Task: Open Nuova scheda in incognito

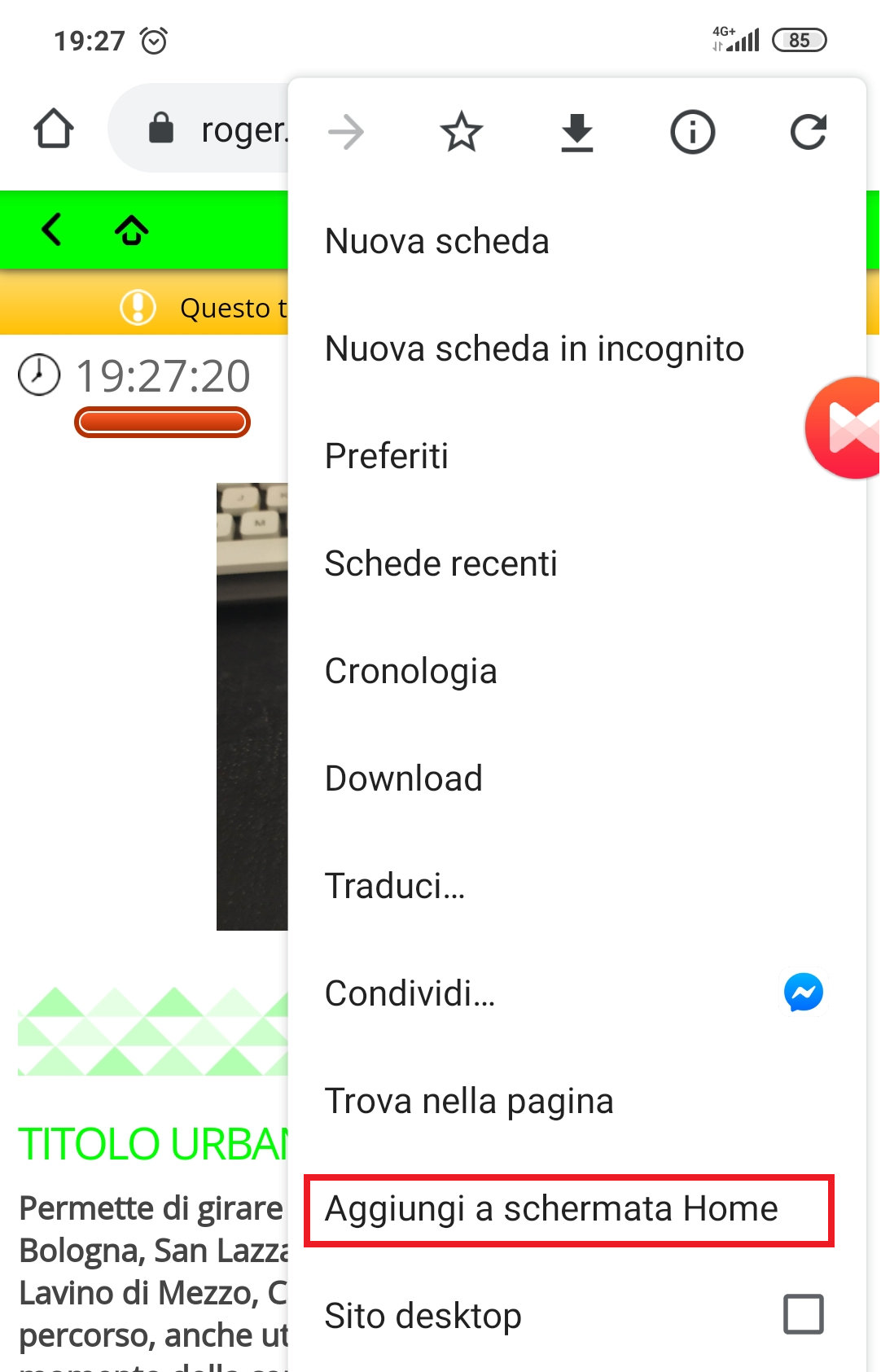Action: [x=534, y=349]
